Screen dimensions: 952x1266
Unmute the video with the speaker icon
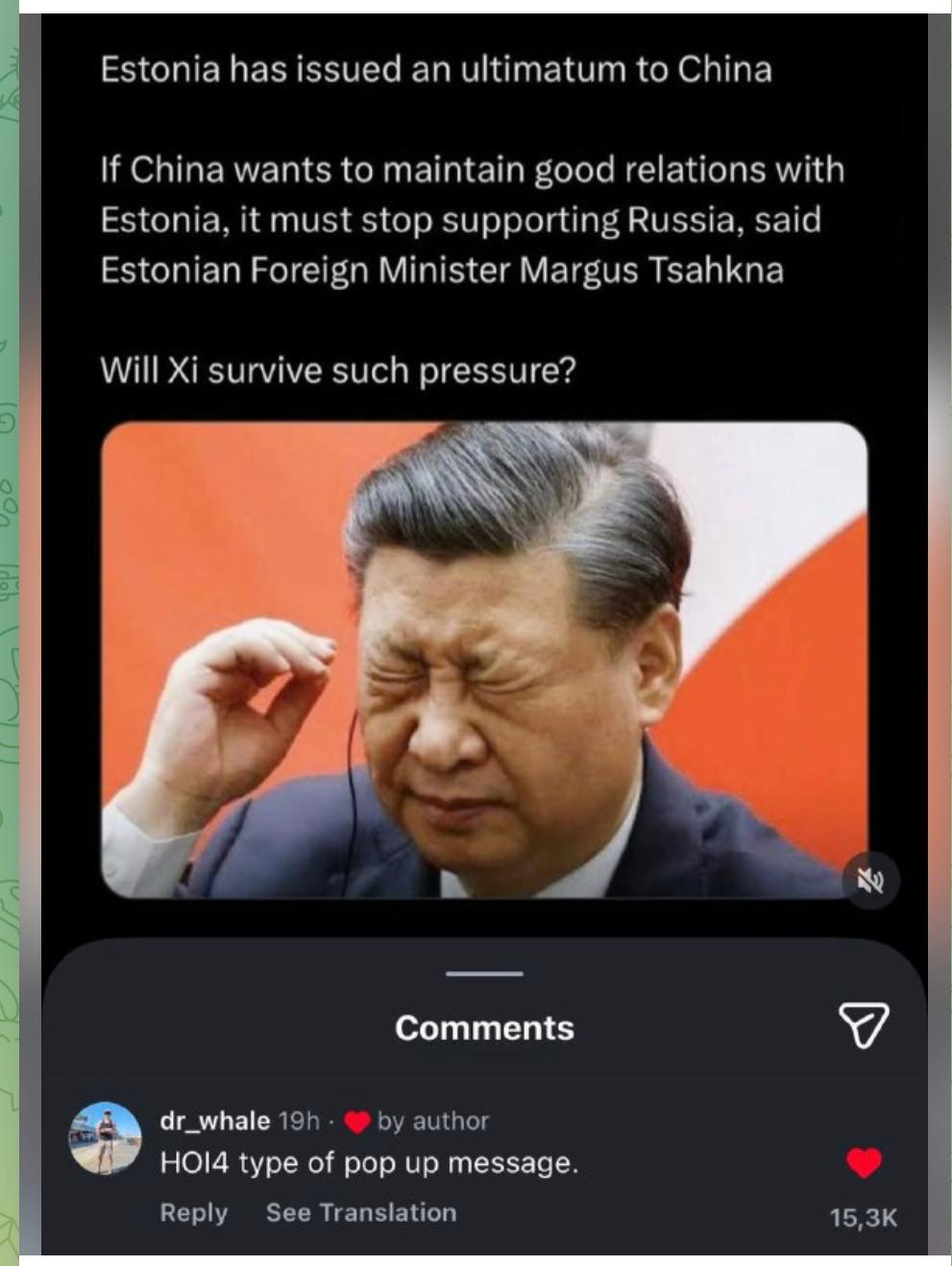[870, 880]
